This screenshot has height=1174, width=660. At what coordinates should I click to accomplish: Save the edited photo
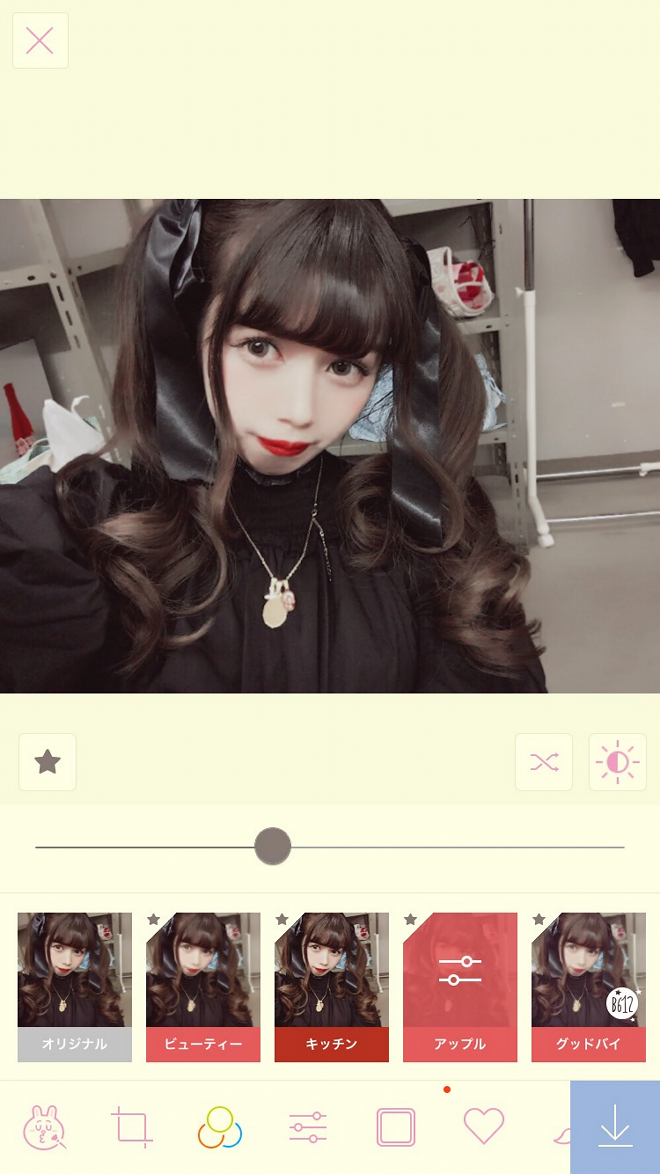click(x=614, y=1127)
